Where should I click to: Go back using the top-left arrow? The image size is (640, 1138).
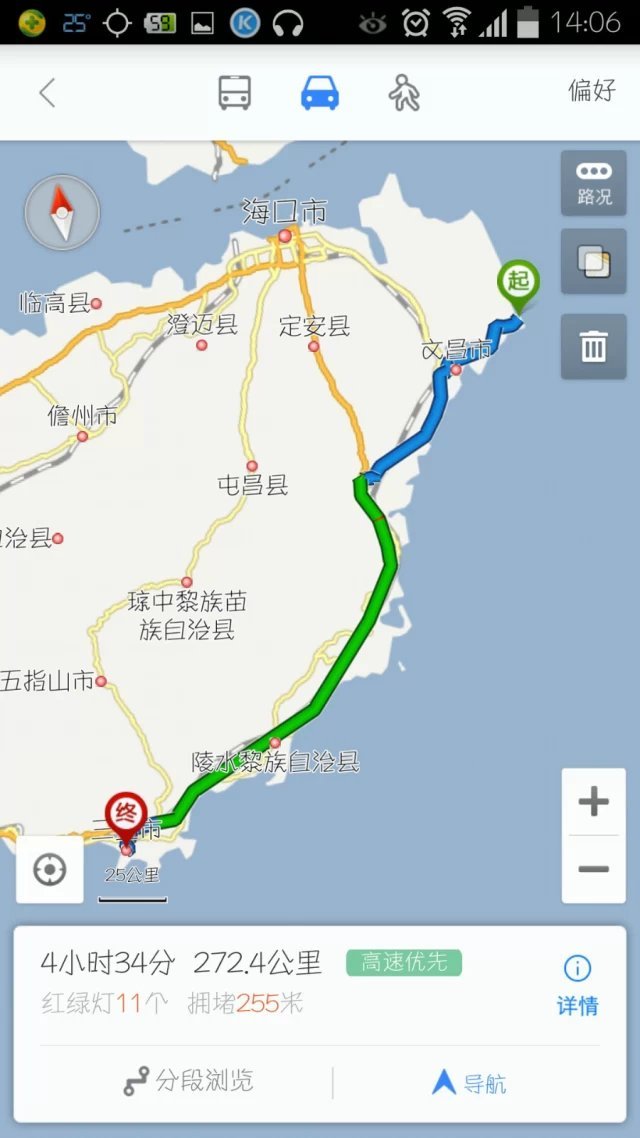46,93
